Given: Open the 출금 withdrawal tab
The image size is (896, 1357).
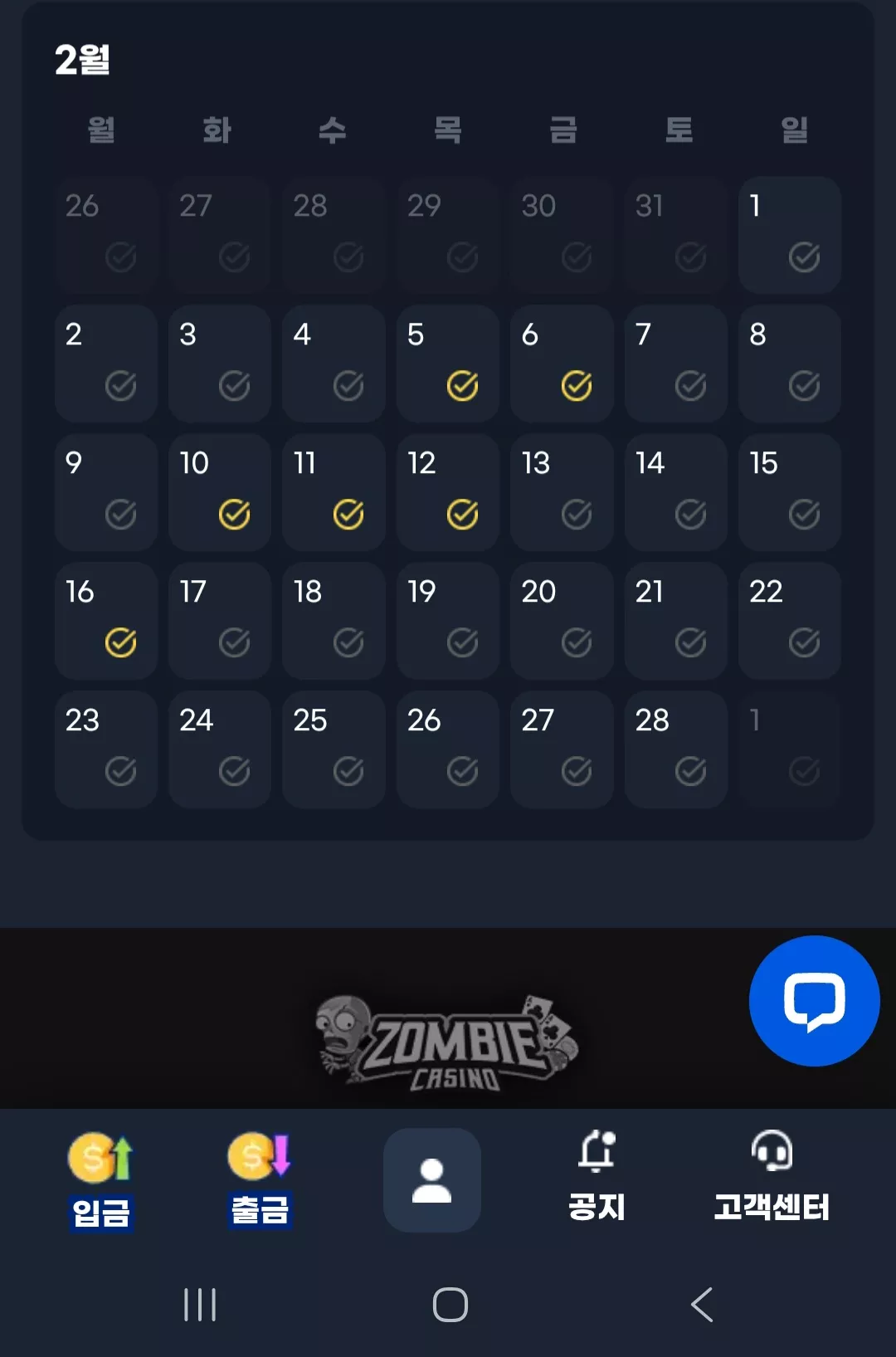Looking at the screenshot, I should [x=261, y=1180].
